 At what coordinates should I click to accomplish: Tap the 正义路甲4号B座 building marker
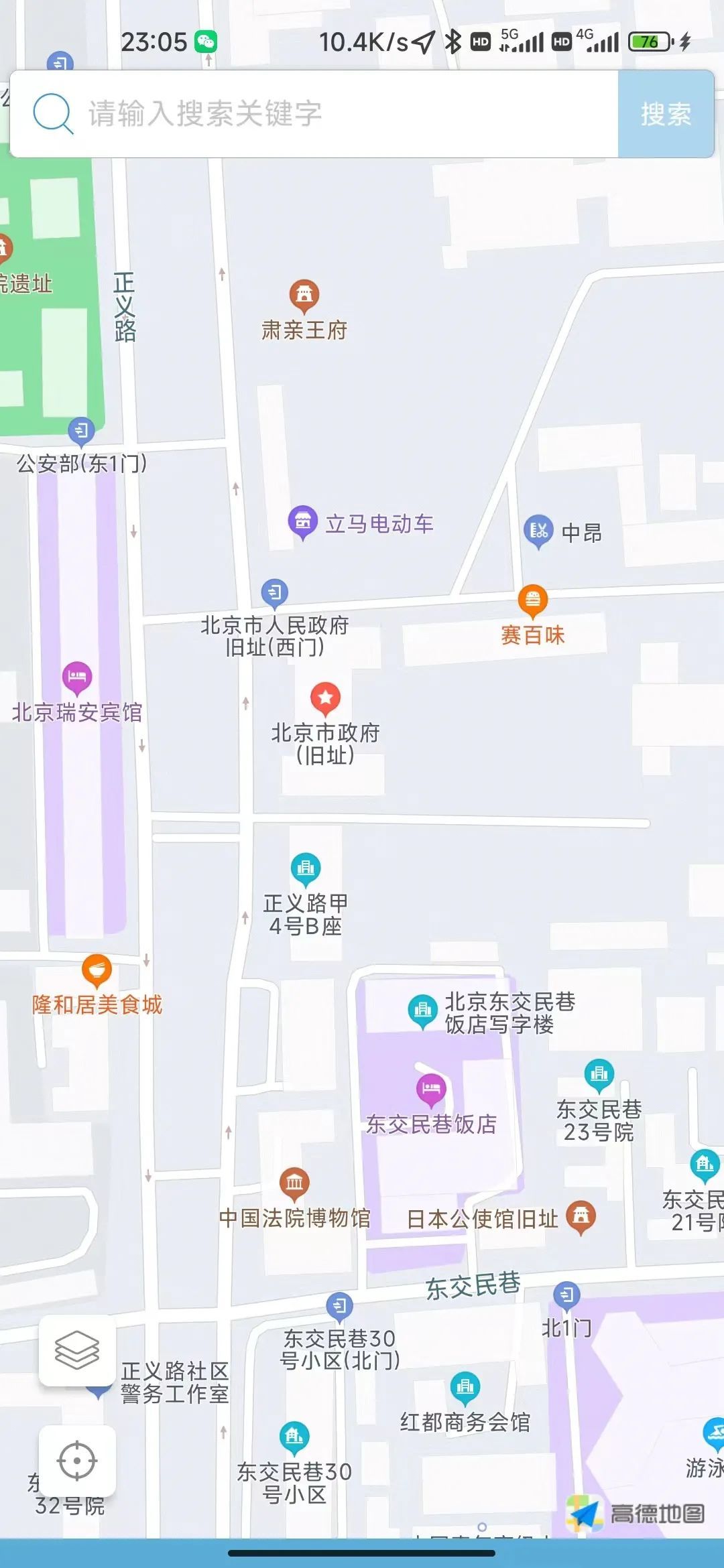tap(306, 869)
